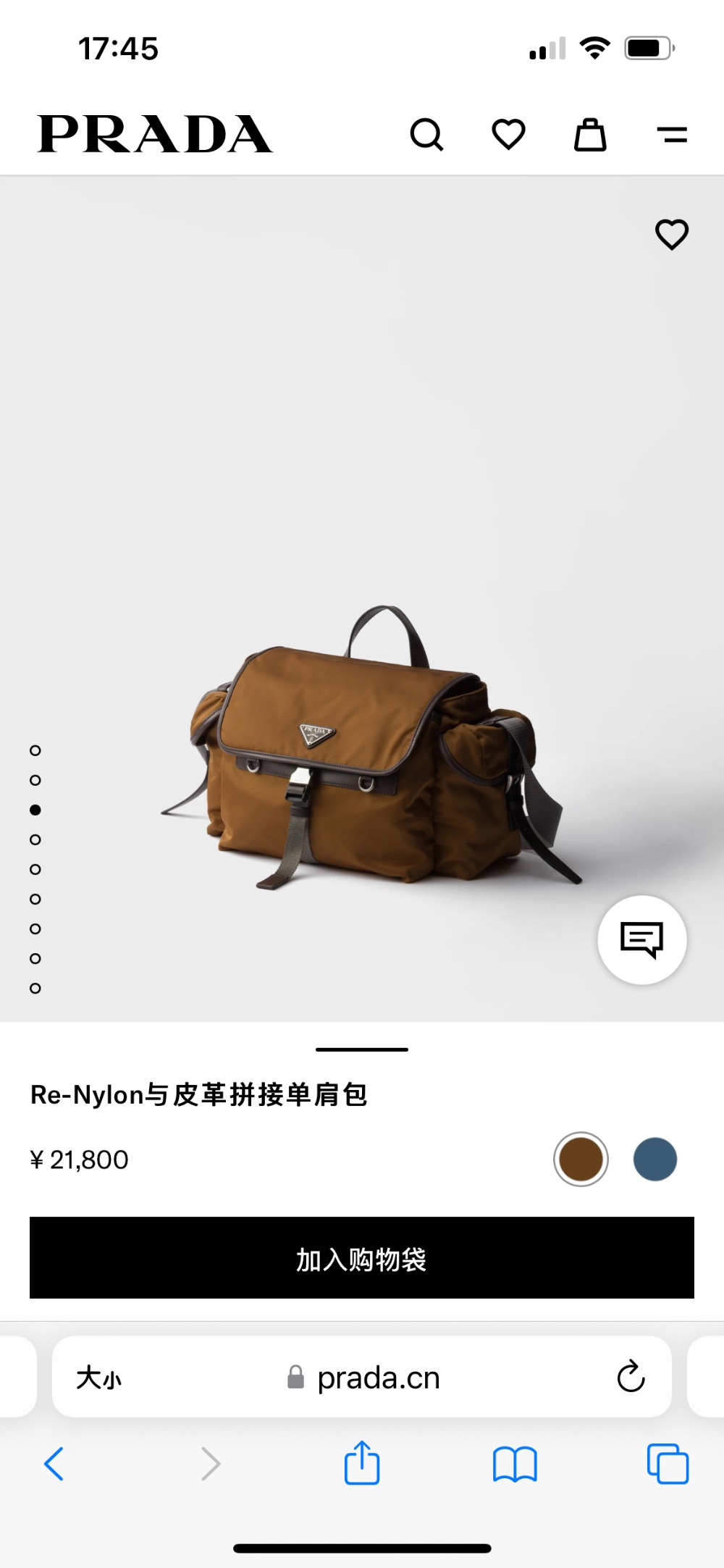Open Safari bookmarks
The width and height of the screenshot is (724, 1568).
click(x=515, y=1464)
